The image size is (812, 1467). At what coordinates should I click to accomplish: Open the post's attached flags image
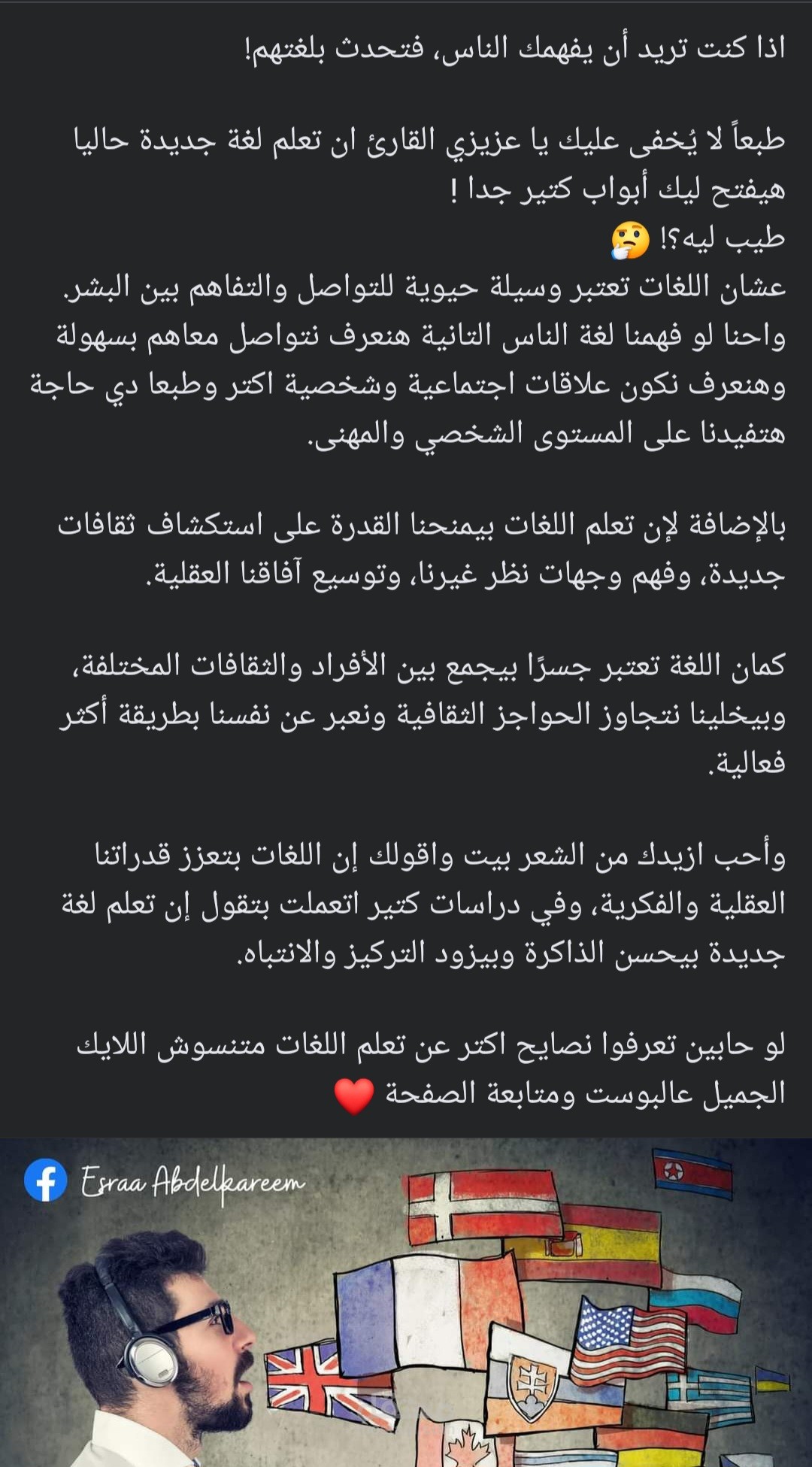tap(406, 1302)
